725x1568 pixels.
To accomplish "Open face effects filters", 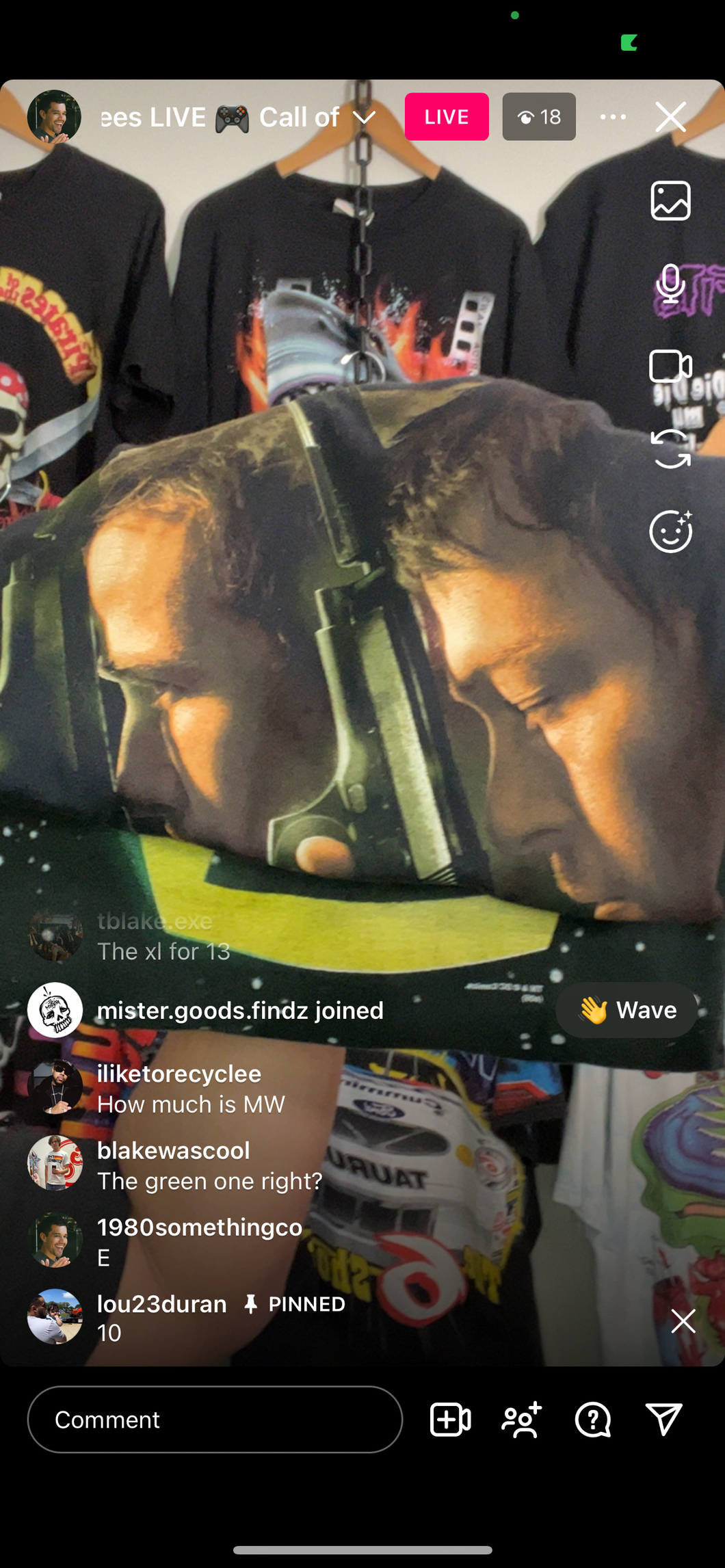I will tap(670, 531).
